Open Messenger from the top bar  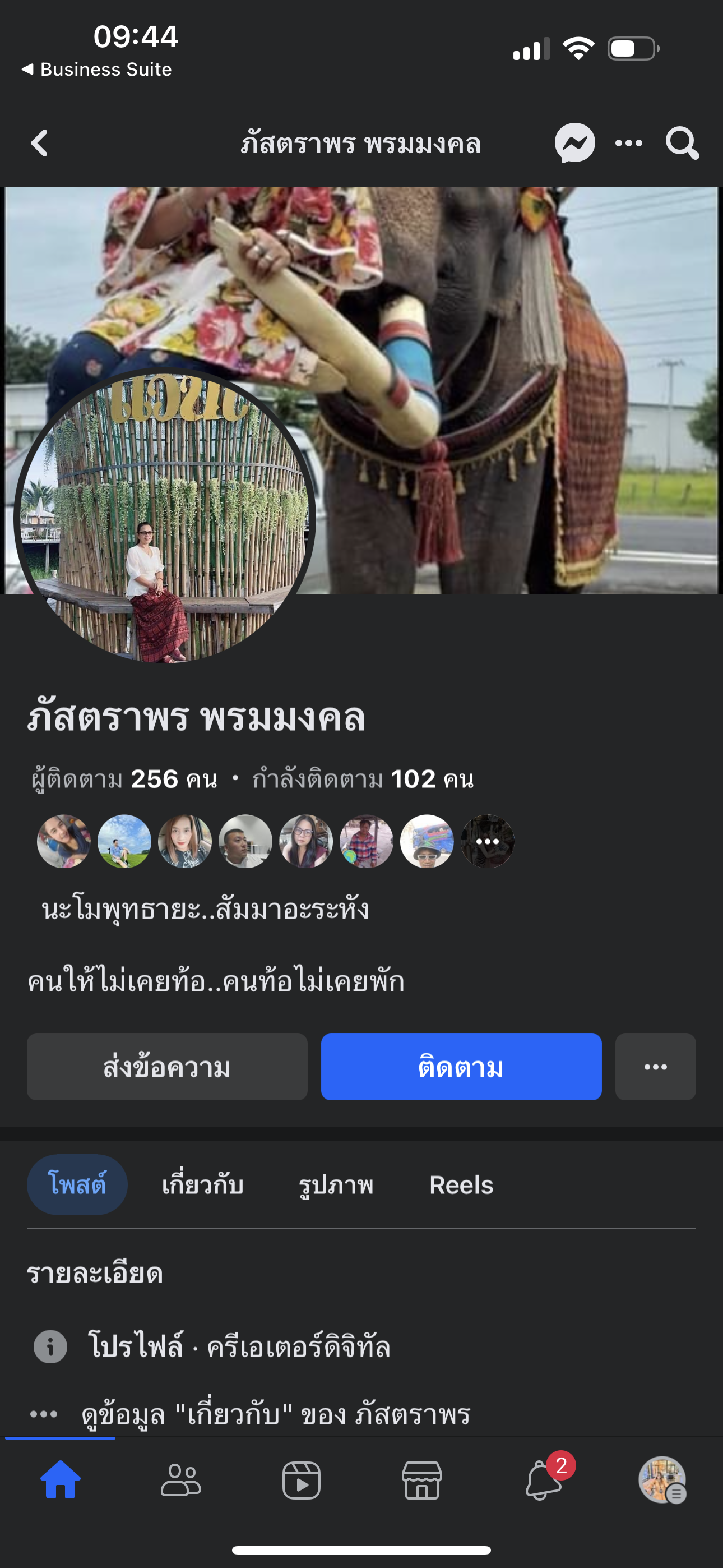pyautogui.click(x=574, y=144)
